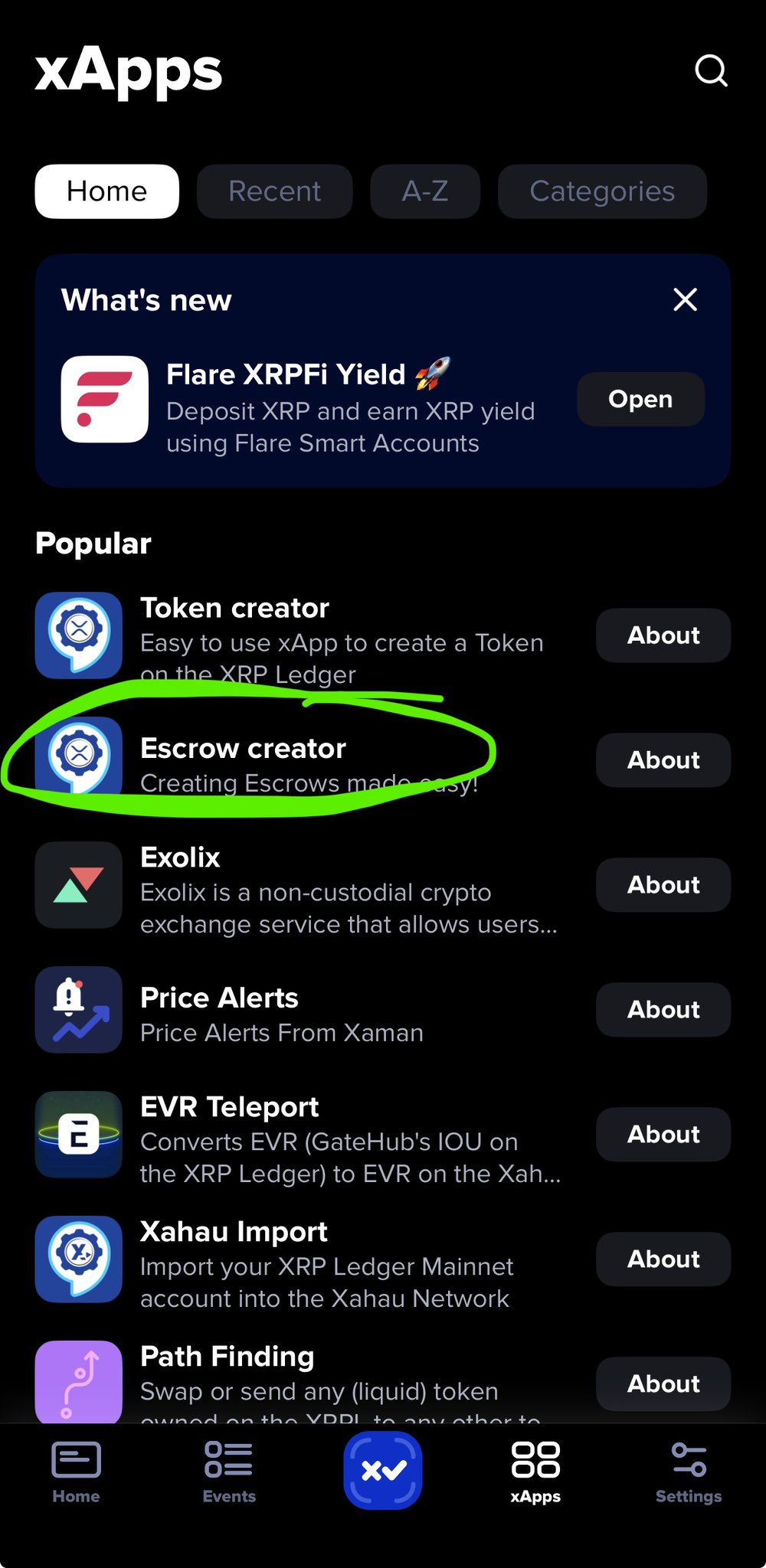The width and height of the screenshot is (766, 1568).
Task: Launch the Token creator xApp
Action: [306, 635]
